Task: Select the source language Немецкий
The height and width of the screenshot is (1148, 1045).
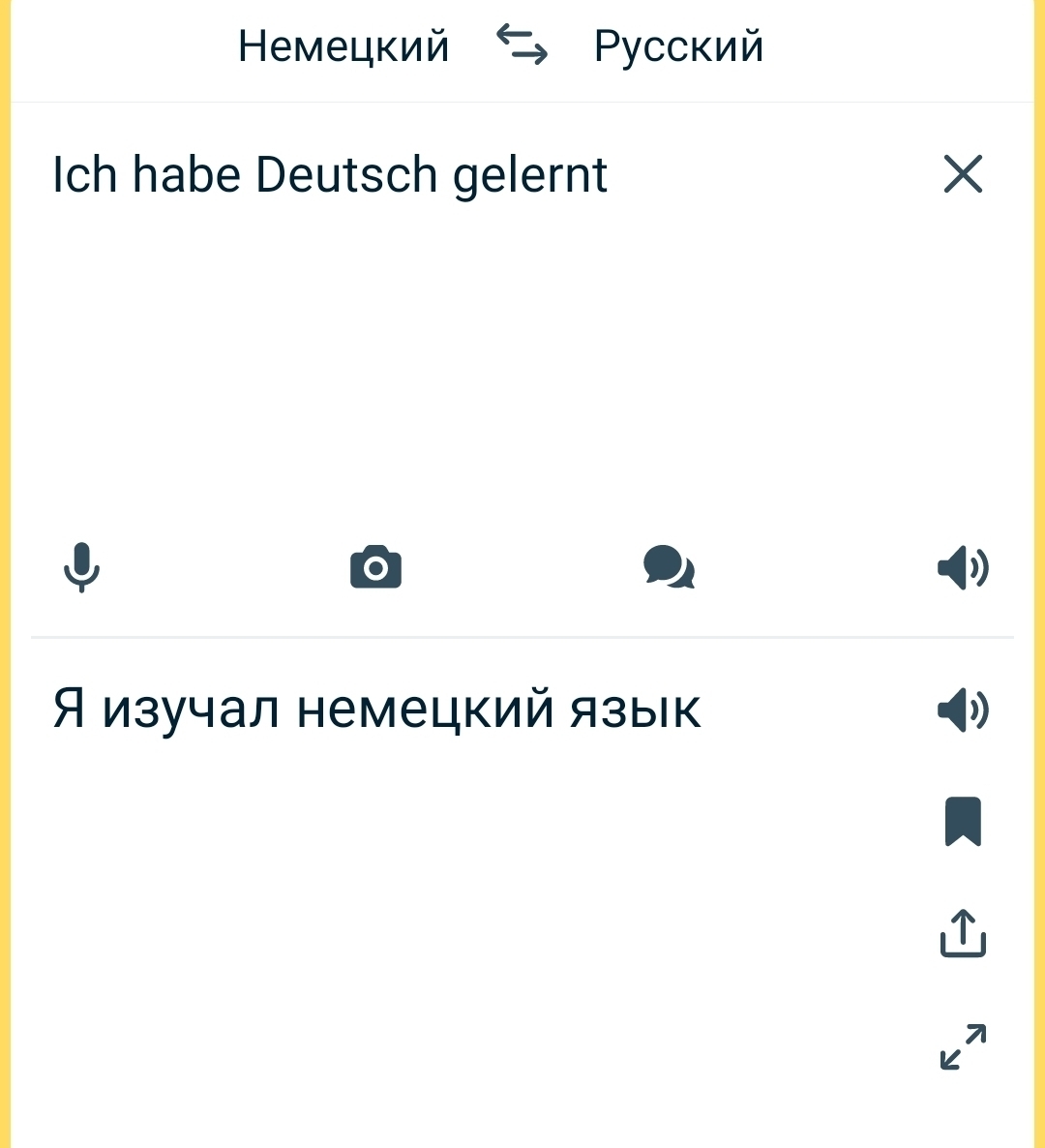Action: tap(343, 46)
